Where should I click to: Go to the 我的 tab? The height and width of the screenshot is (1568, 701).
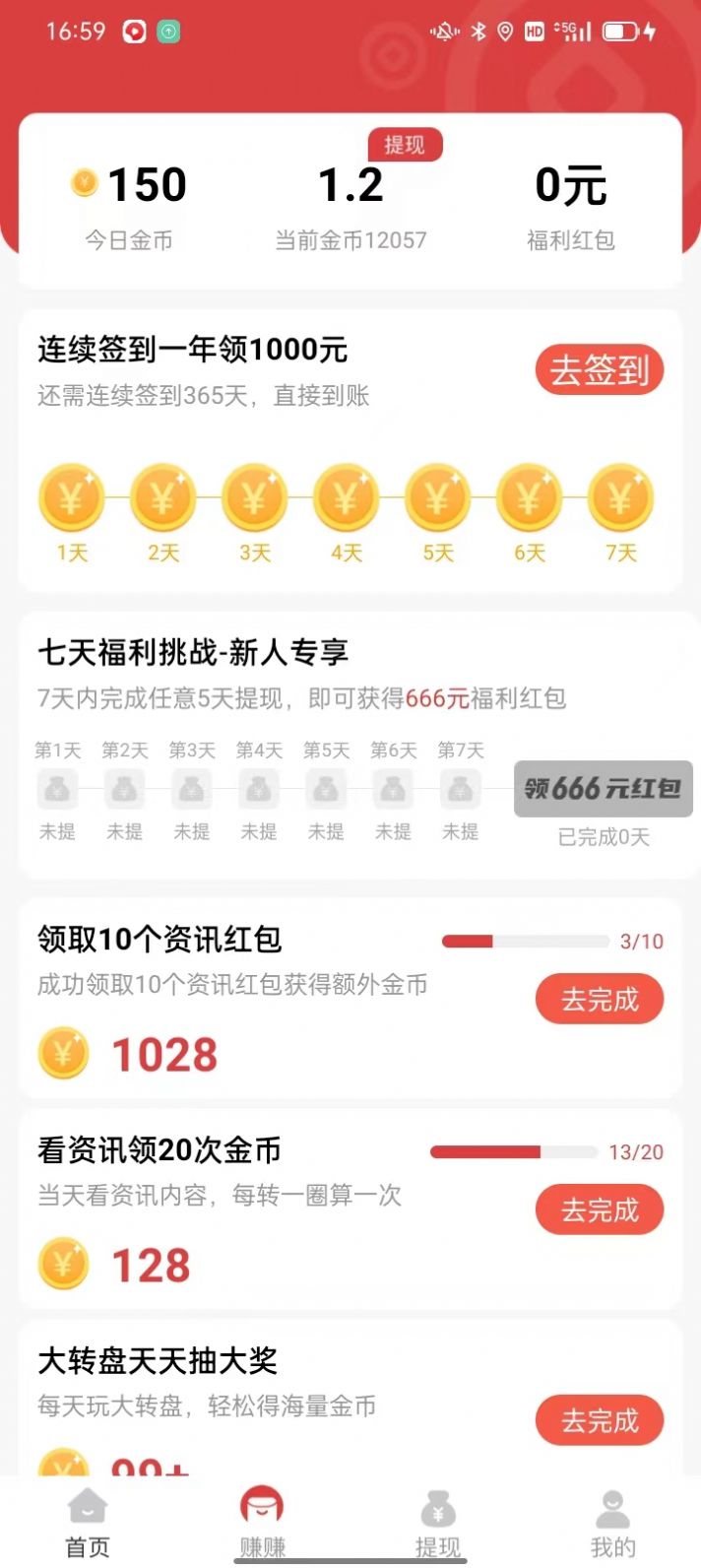point(612,1522)
